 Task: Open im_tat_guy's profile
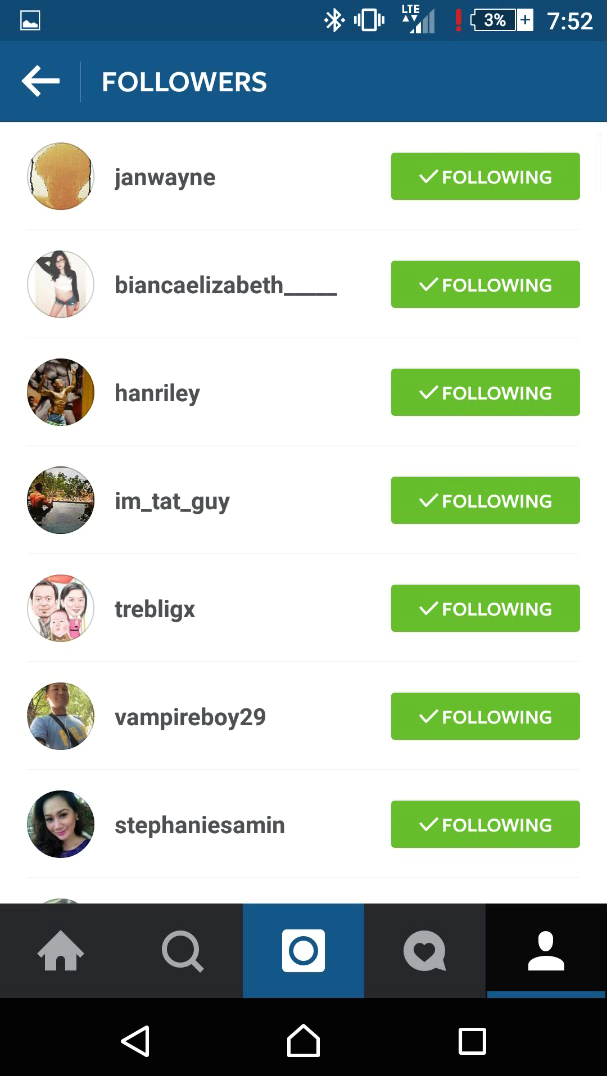coord(171,501)
